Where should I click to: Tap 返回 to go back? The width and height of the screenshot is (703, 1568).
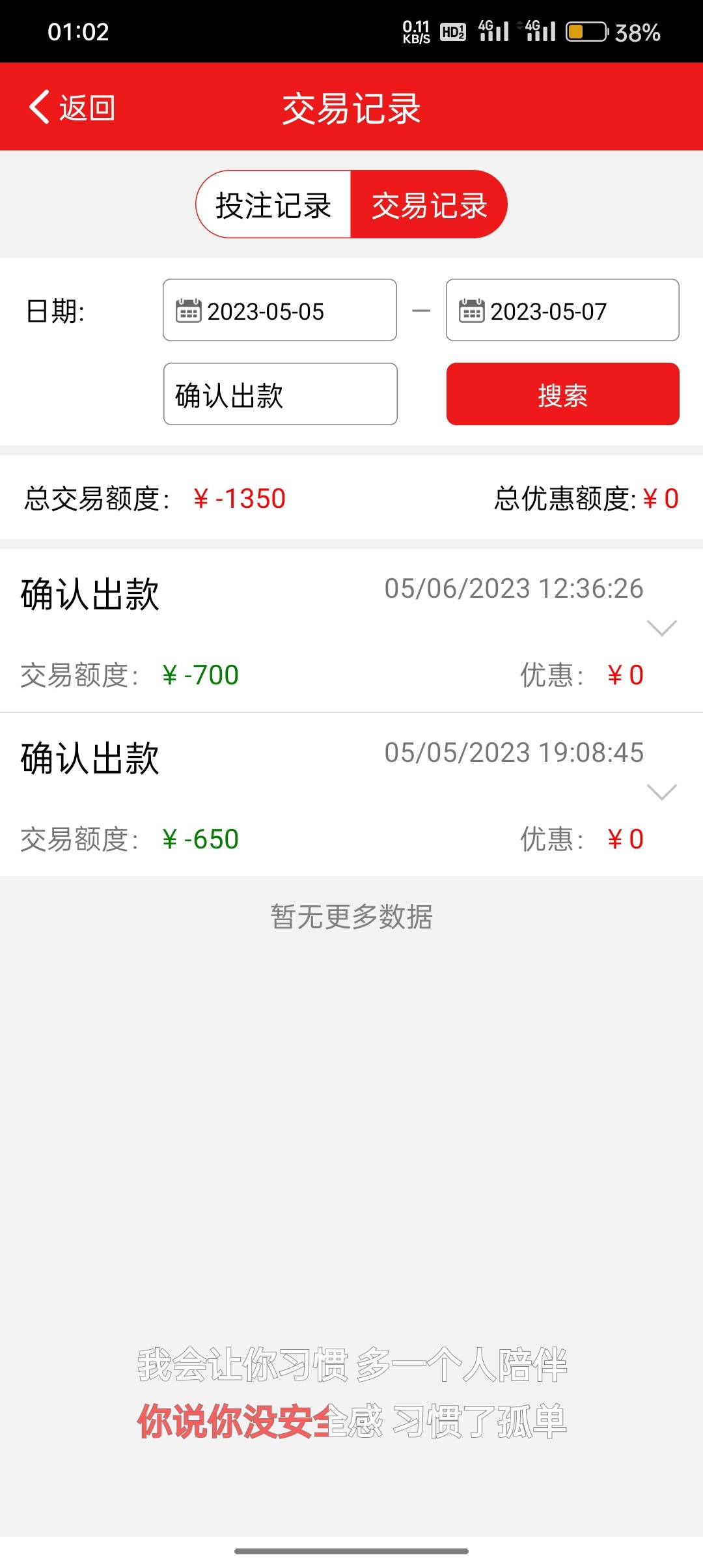87,108
